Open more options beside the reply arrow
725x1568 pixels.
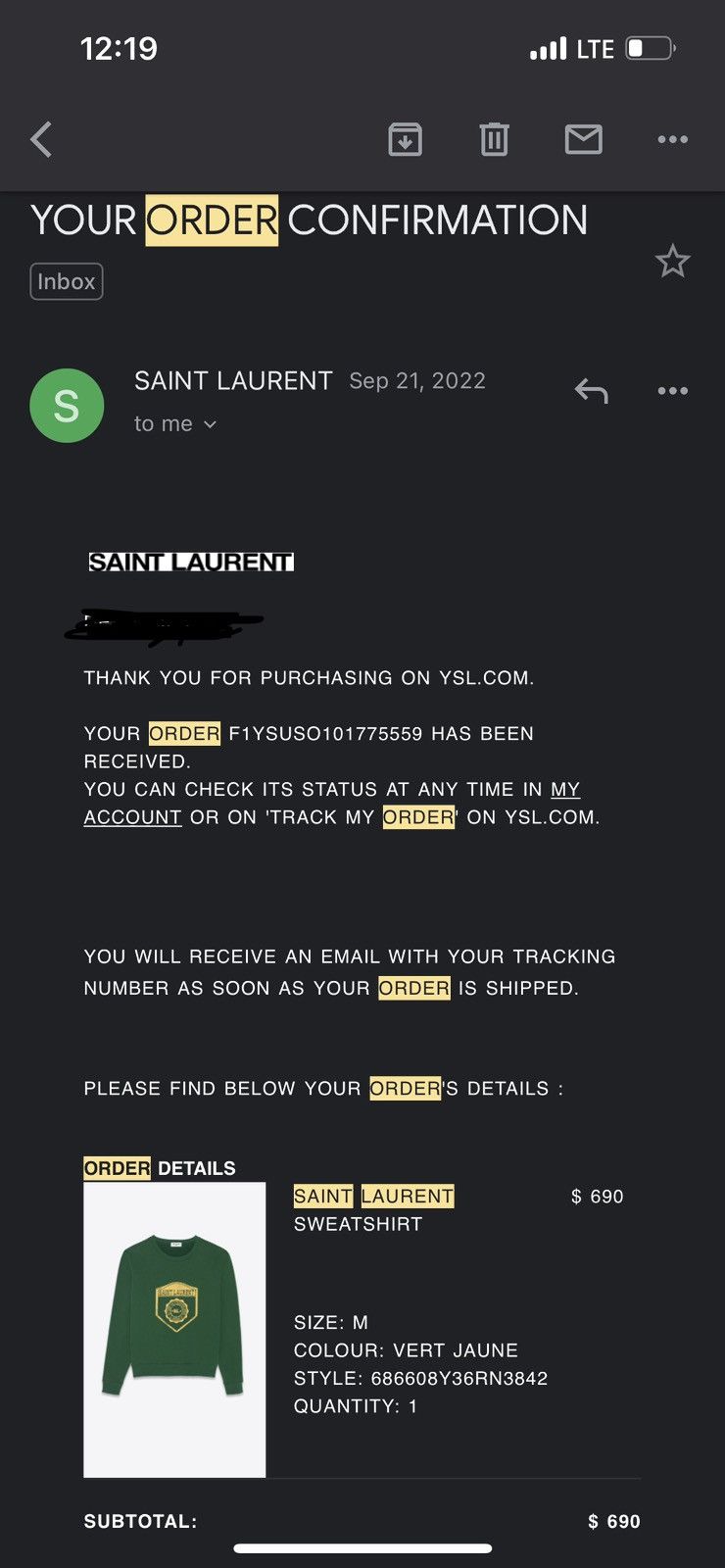pos(672,391)
